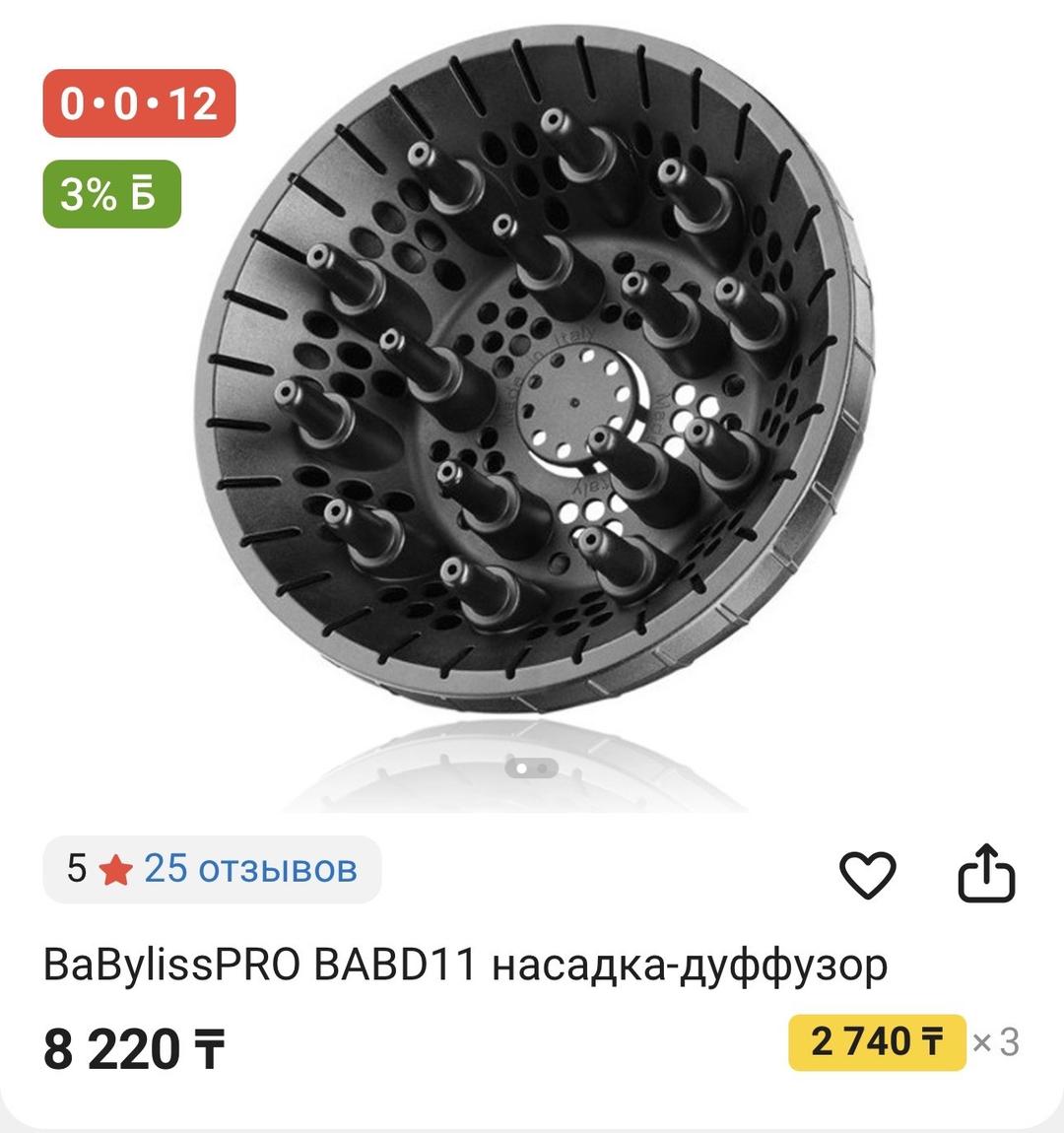This screenshot has width=1064, height=1133.
Task: Open the 25 отзывов reviews
Action: coord(250,869)
